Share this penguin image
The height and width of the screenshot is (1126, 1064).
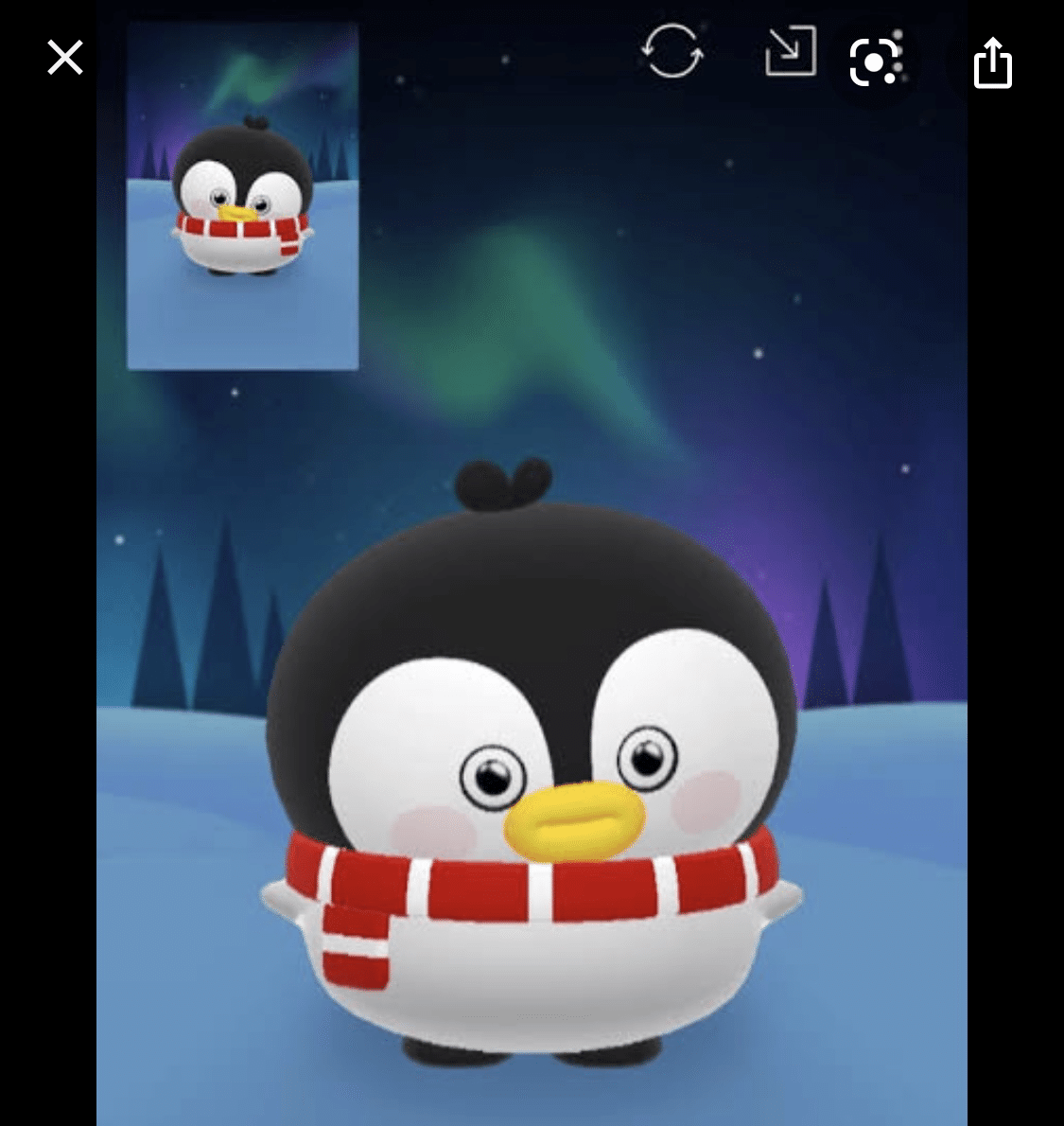(x=992, y=62)
